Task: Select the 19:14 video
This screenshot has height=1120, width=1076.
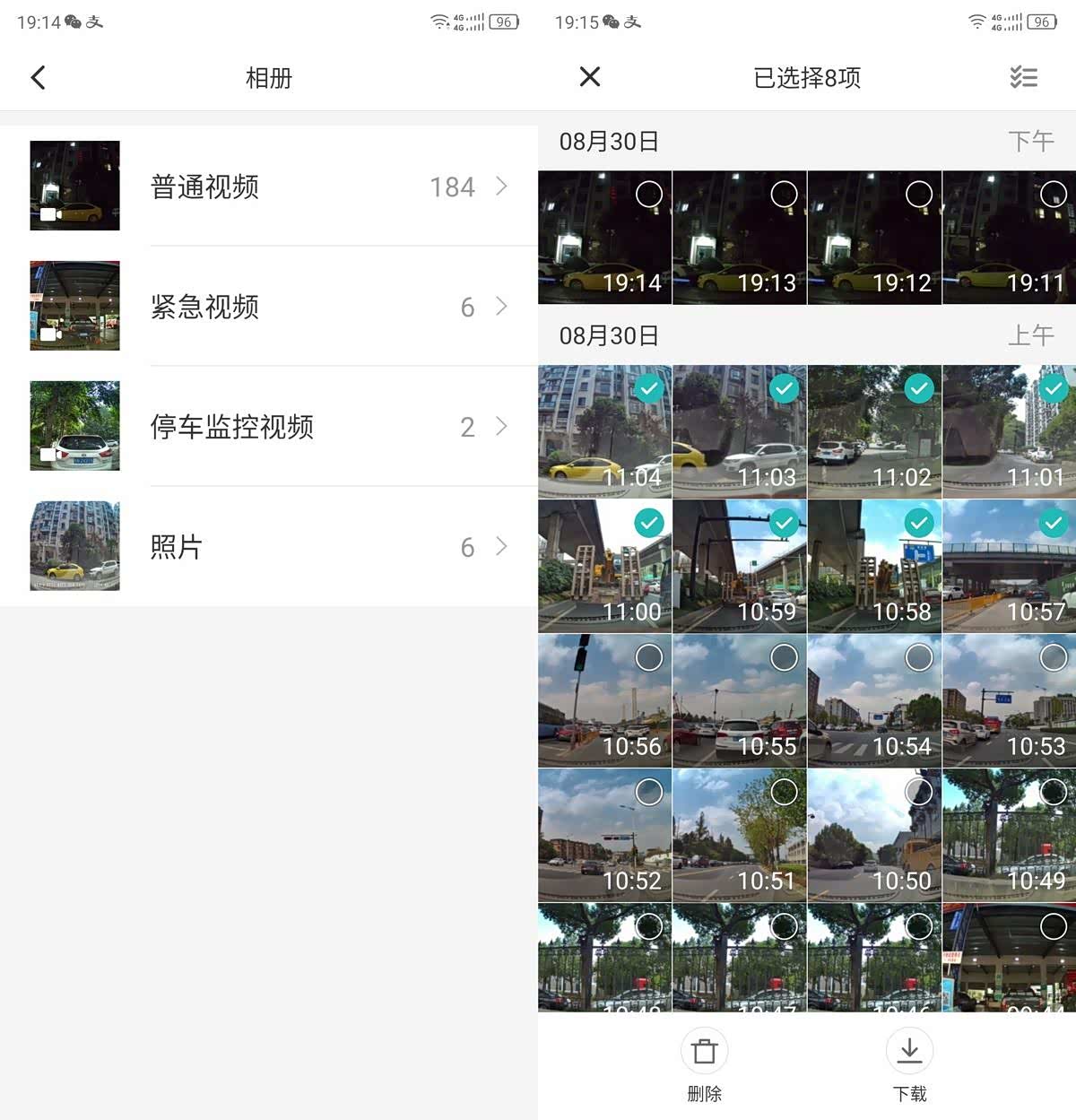Action: [648, 195]
